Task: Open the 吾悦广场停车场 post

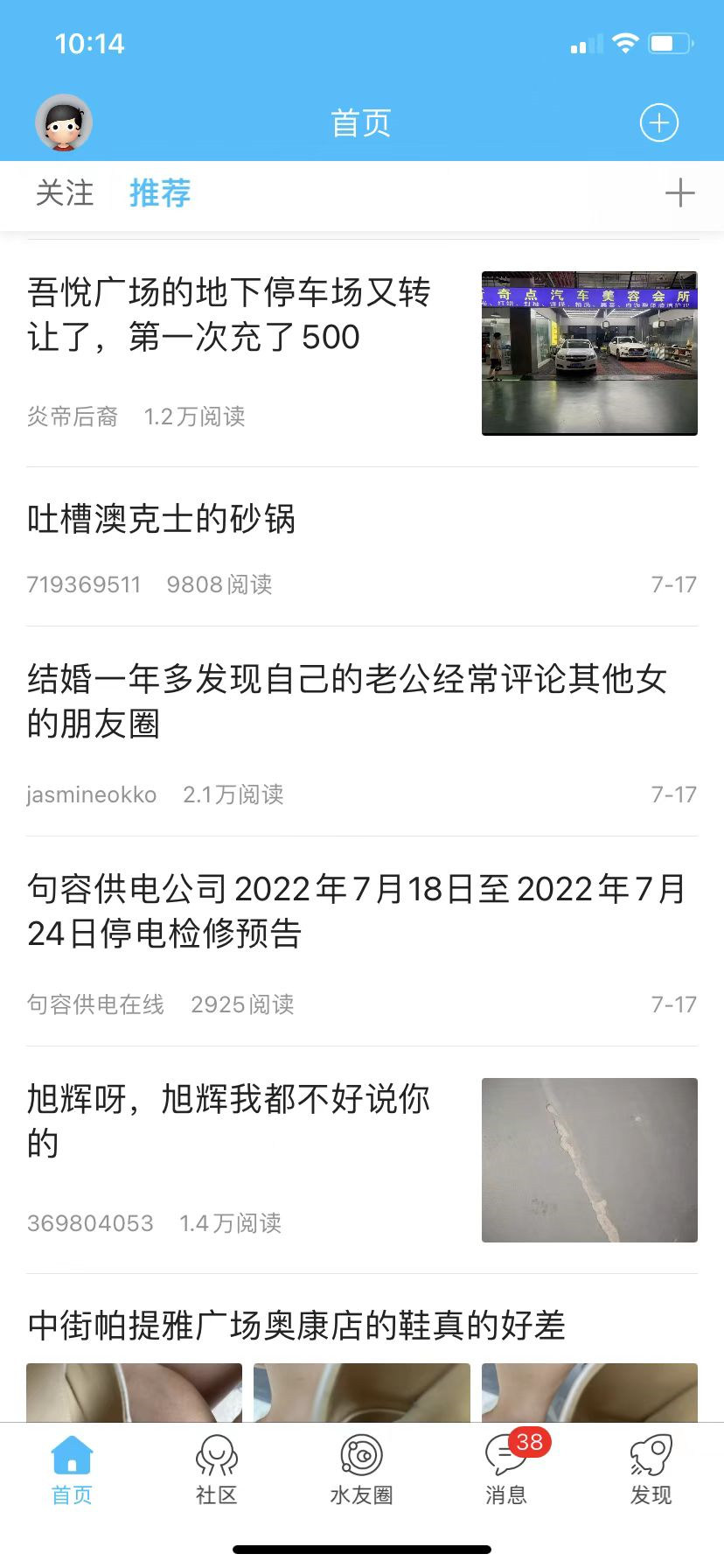Action: [x=229, y=313]
